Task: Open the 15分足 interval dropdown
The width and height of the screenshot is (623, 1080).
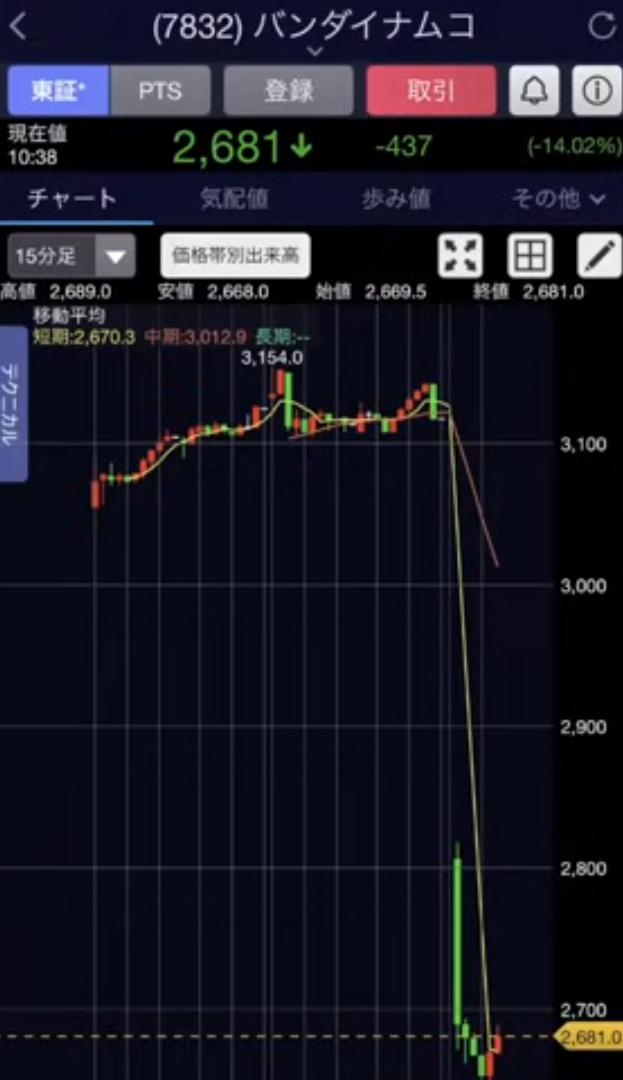Action: point(71,256)
